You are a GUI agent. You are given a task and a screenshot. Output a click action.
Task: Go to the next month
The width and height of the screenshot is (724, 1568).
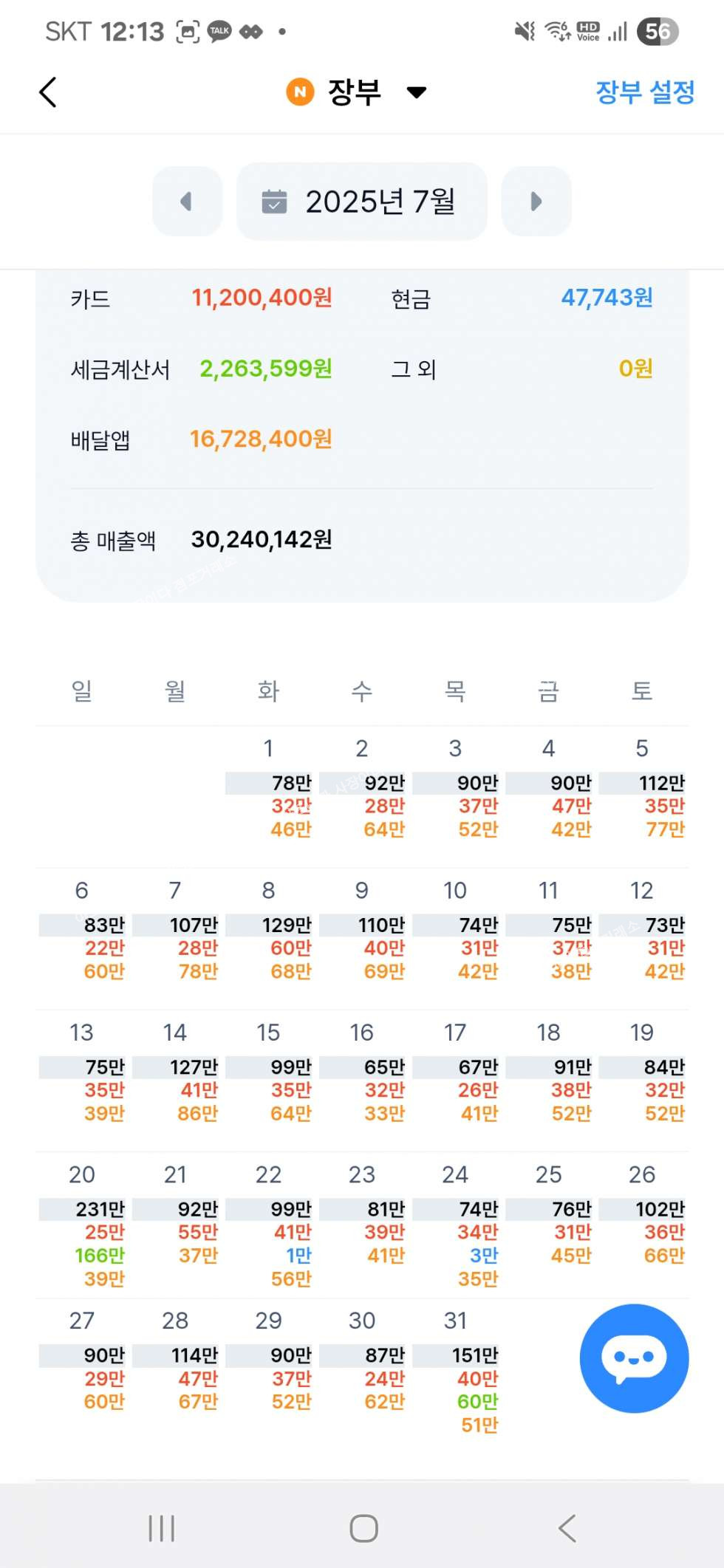pyautogui.click(x=536, y=201)
